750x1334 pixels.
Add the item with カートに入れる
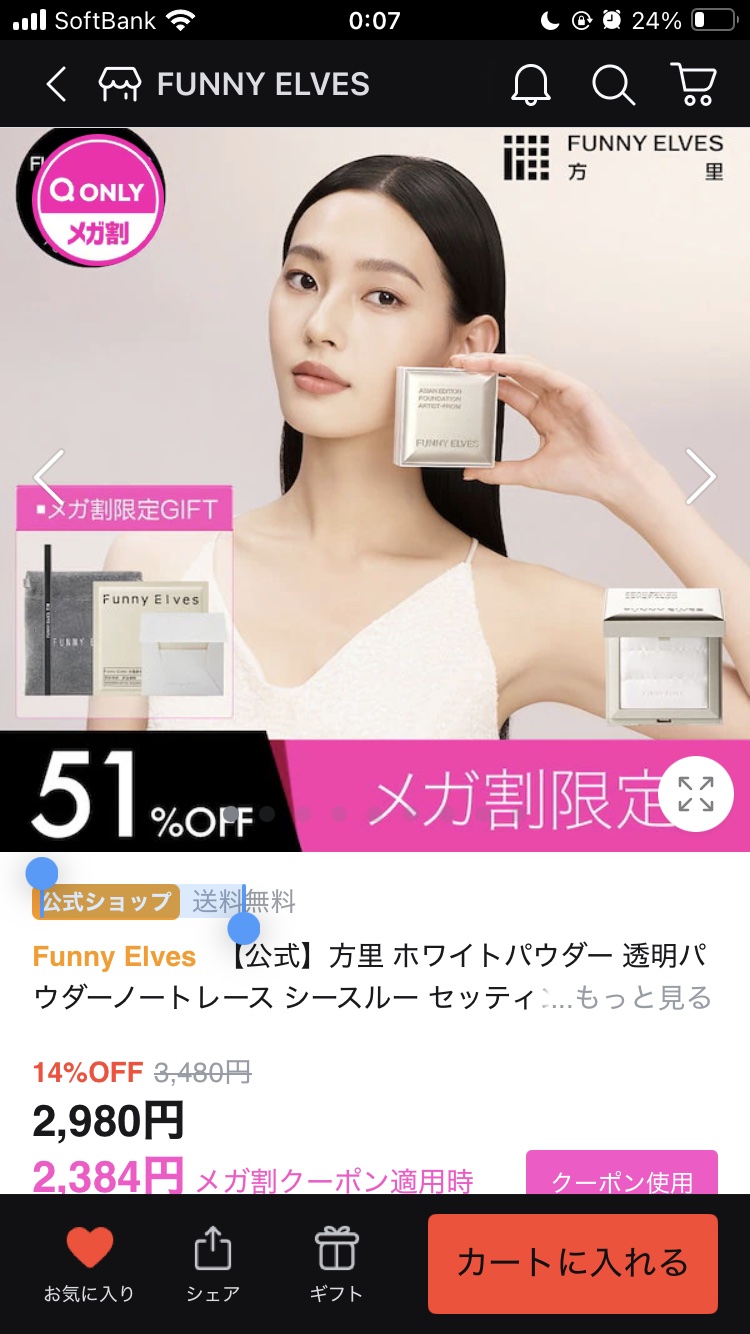(573, 1263)
